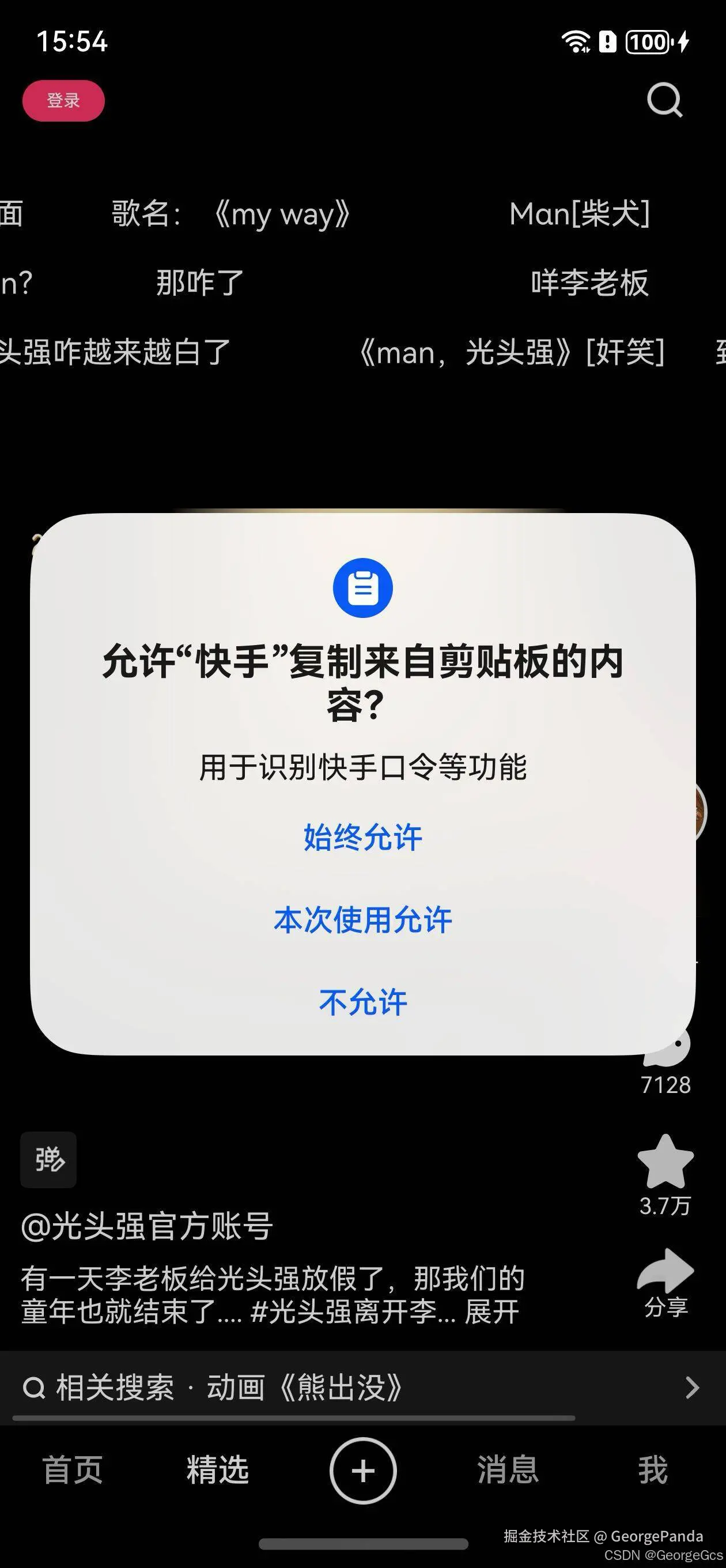Tap the clipboard icon in the permission dialog
Viewport: 726px width, 1568px height.
point(362,587)
